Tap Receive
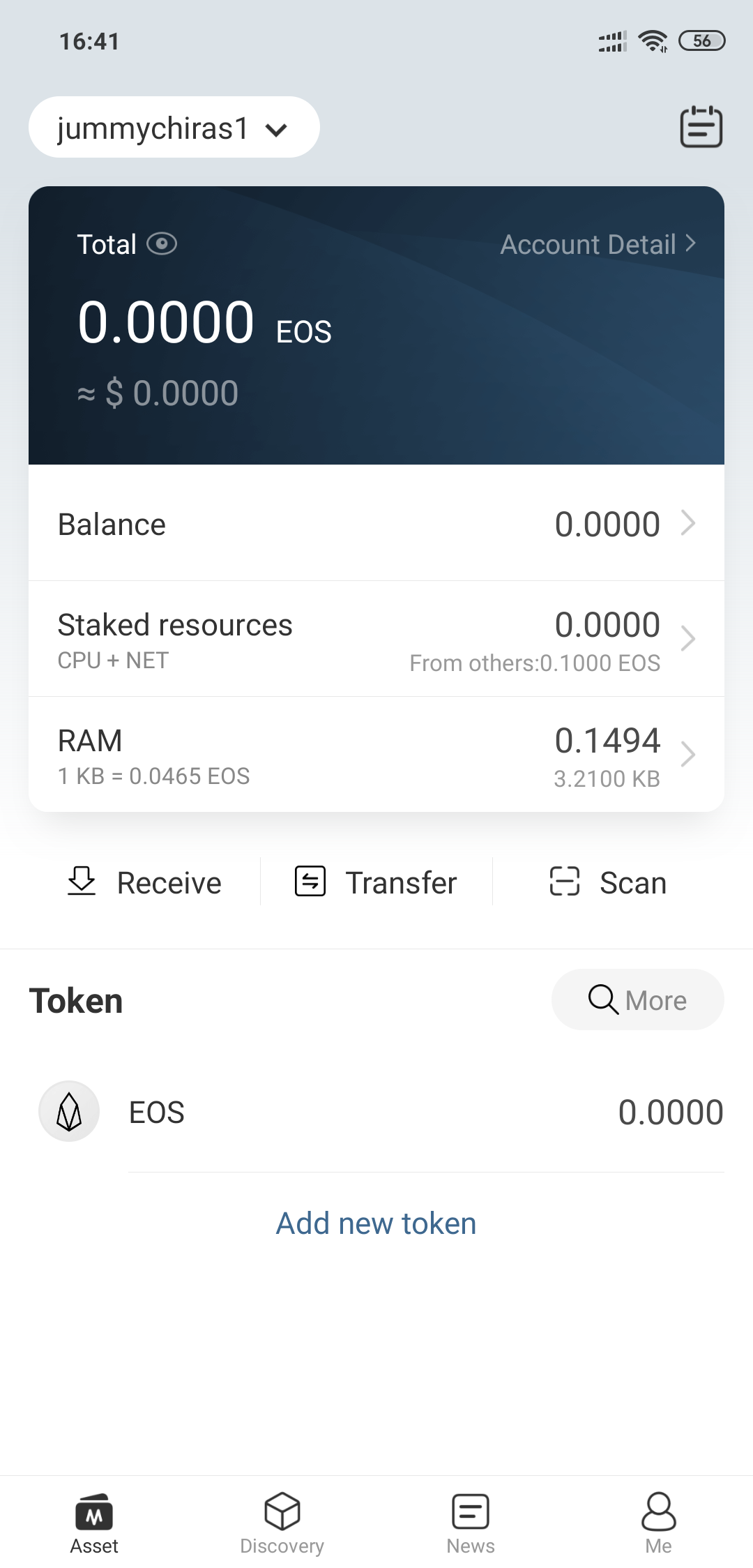Image resolution: width=753 pixels, height=1568 pixels. [144, 882]
